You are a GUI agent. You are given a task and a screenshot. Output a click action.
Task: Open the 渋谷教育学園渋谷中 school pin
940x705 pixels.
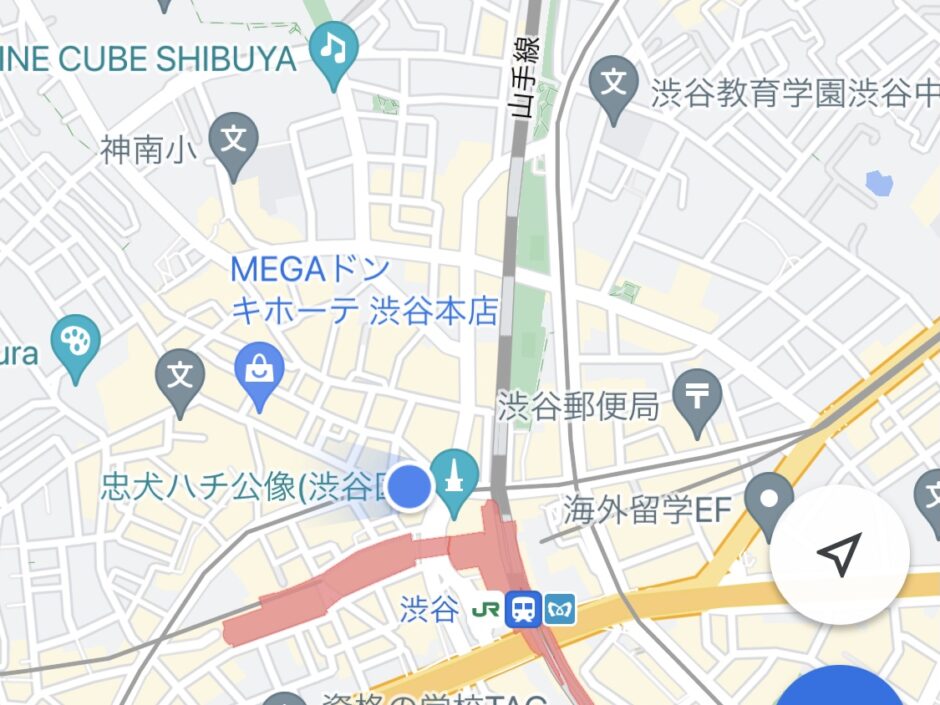pos(613,87)
